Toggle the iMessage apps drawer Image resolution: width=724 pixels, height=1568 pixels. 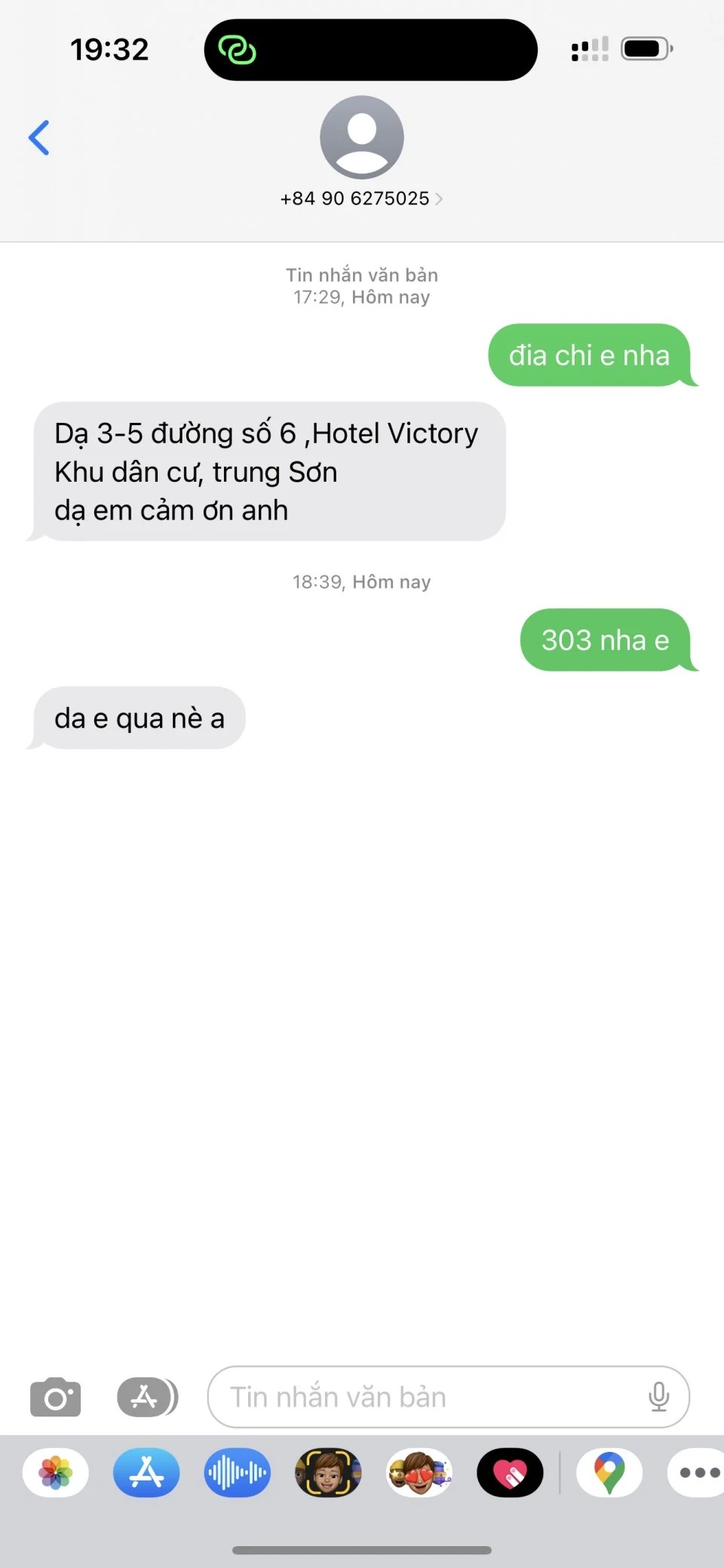[147, 1398]
